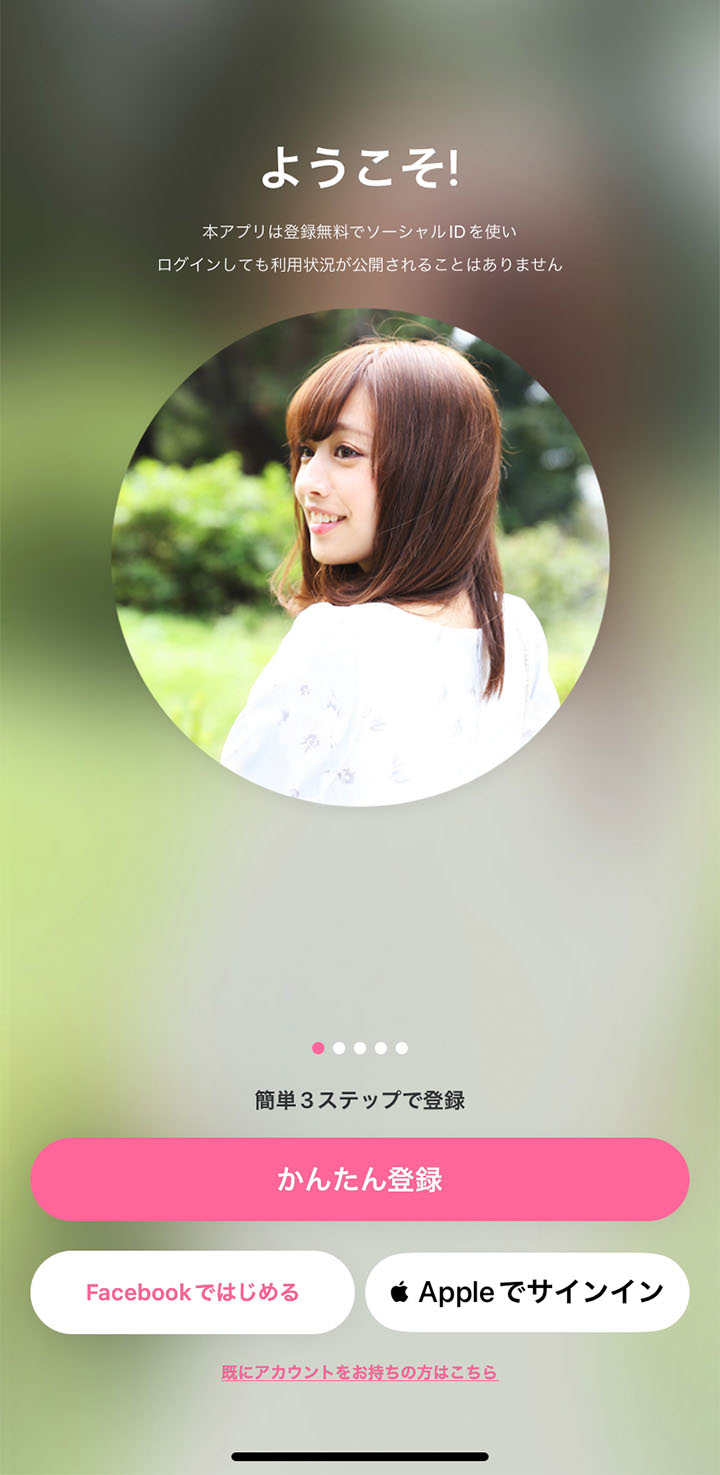This screenshot has width=720, height=1475.
Task: Tap the かんたん登録 button
Action: [360, 1179]
